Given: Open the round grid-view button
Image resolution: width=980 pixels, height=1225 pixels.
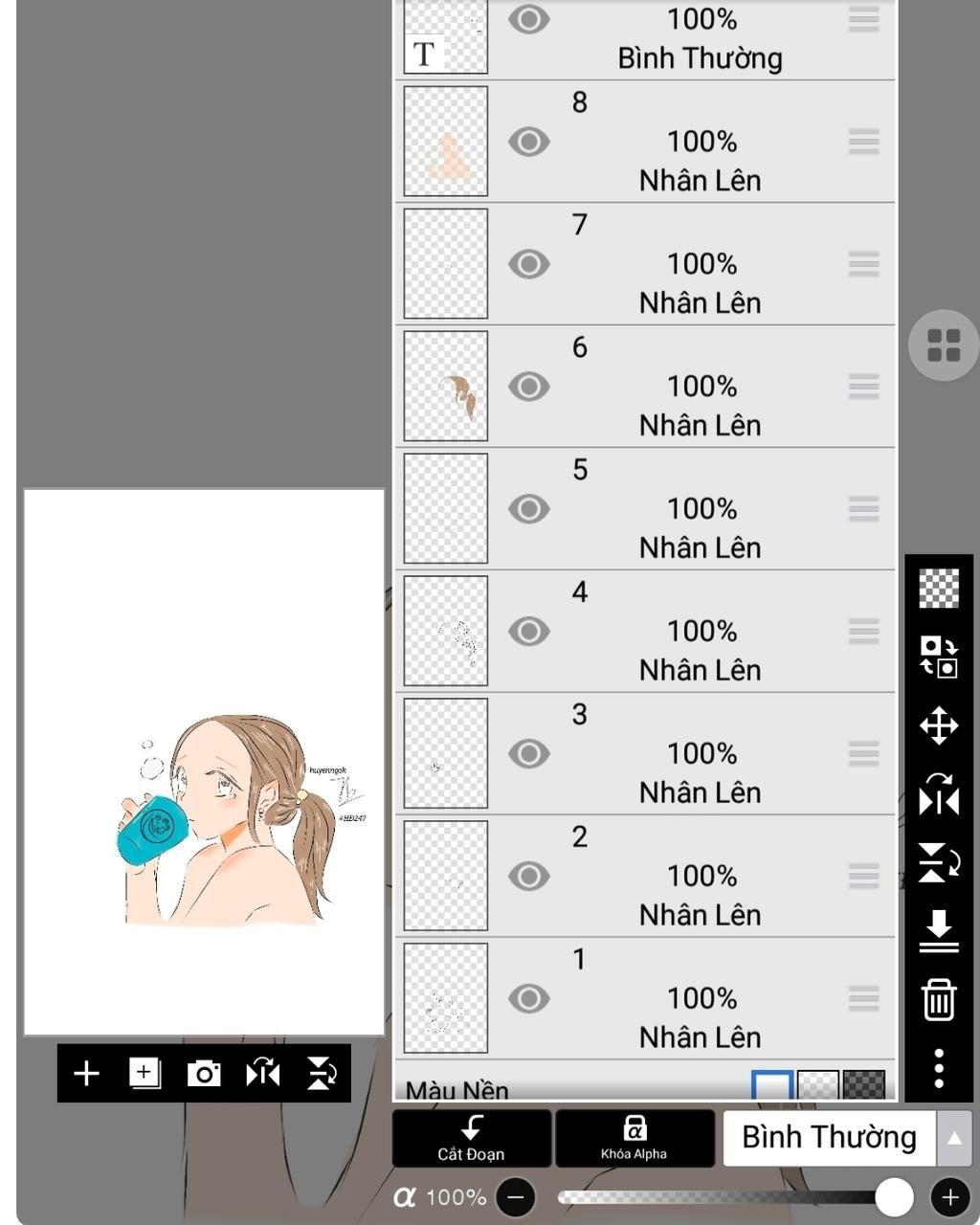Looking at the screenshot, I should point(944,345).
